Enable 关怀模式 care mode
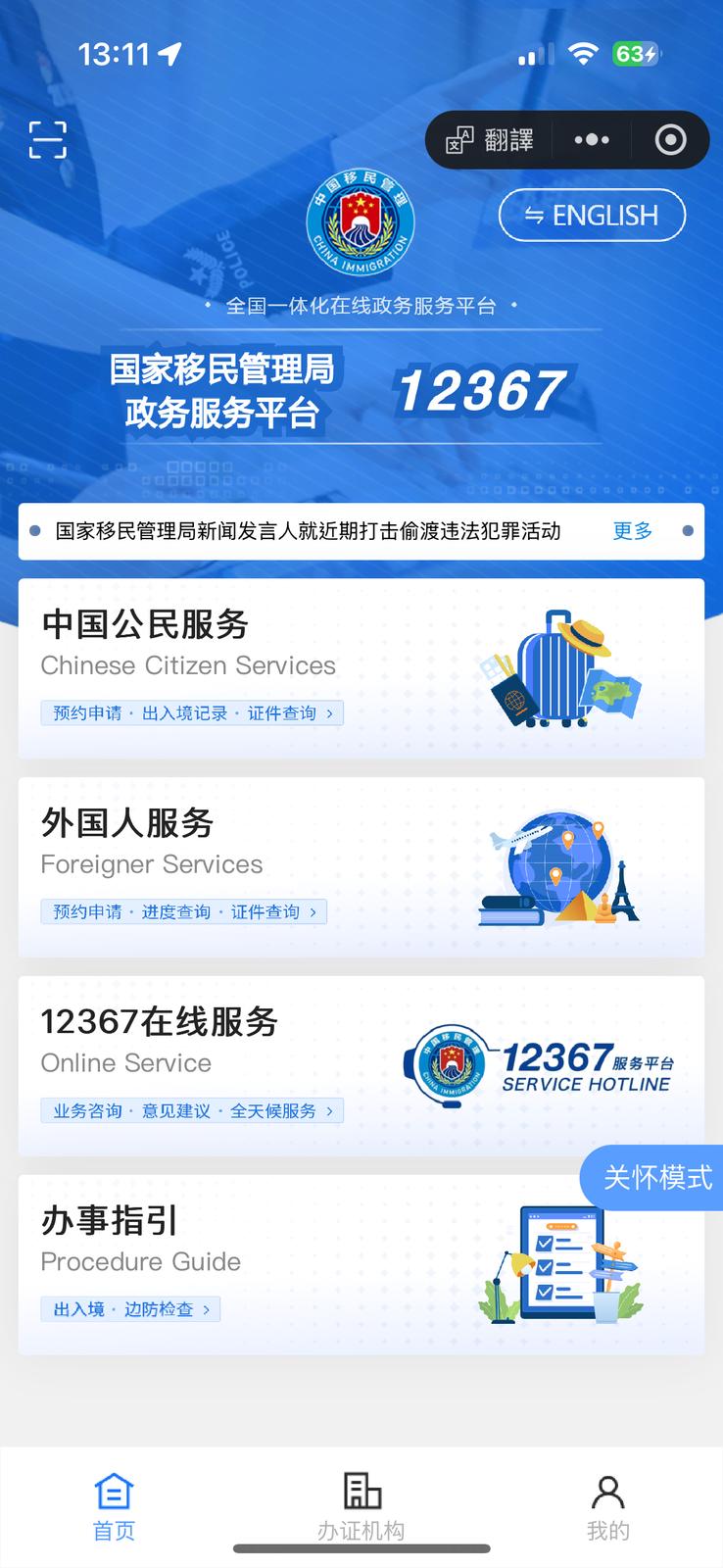The width and height of the screenshot is (723, 1568). click(654, 1177)
